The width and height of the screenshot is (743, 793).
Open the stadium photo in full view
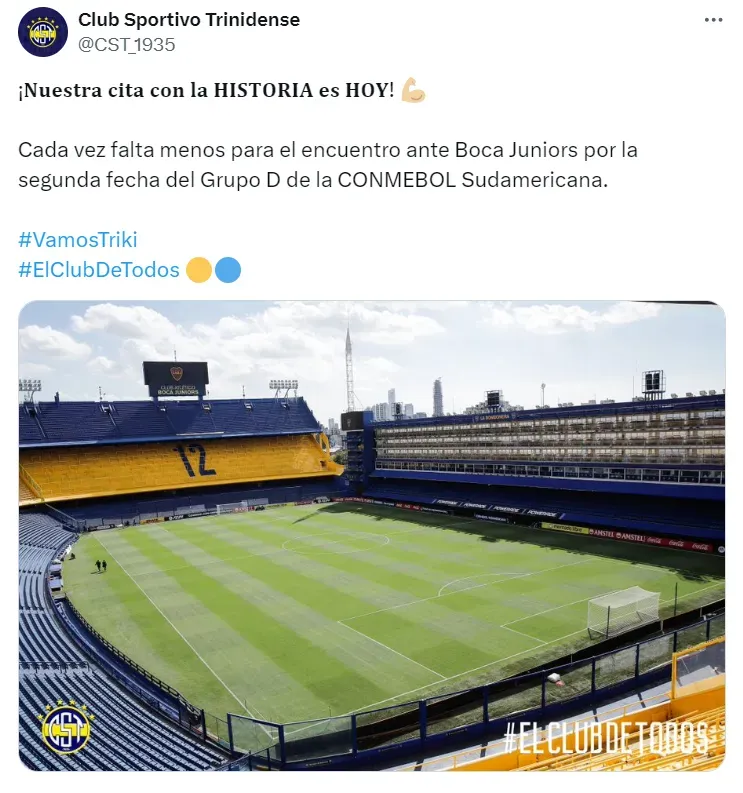[x=372, y=535]
